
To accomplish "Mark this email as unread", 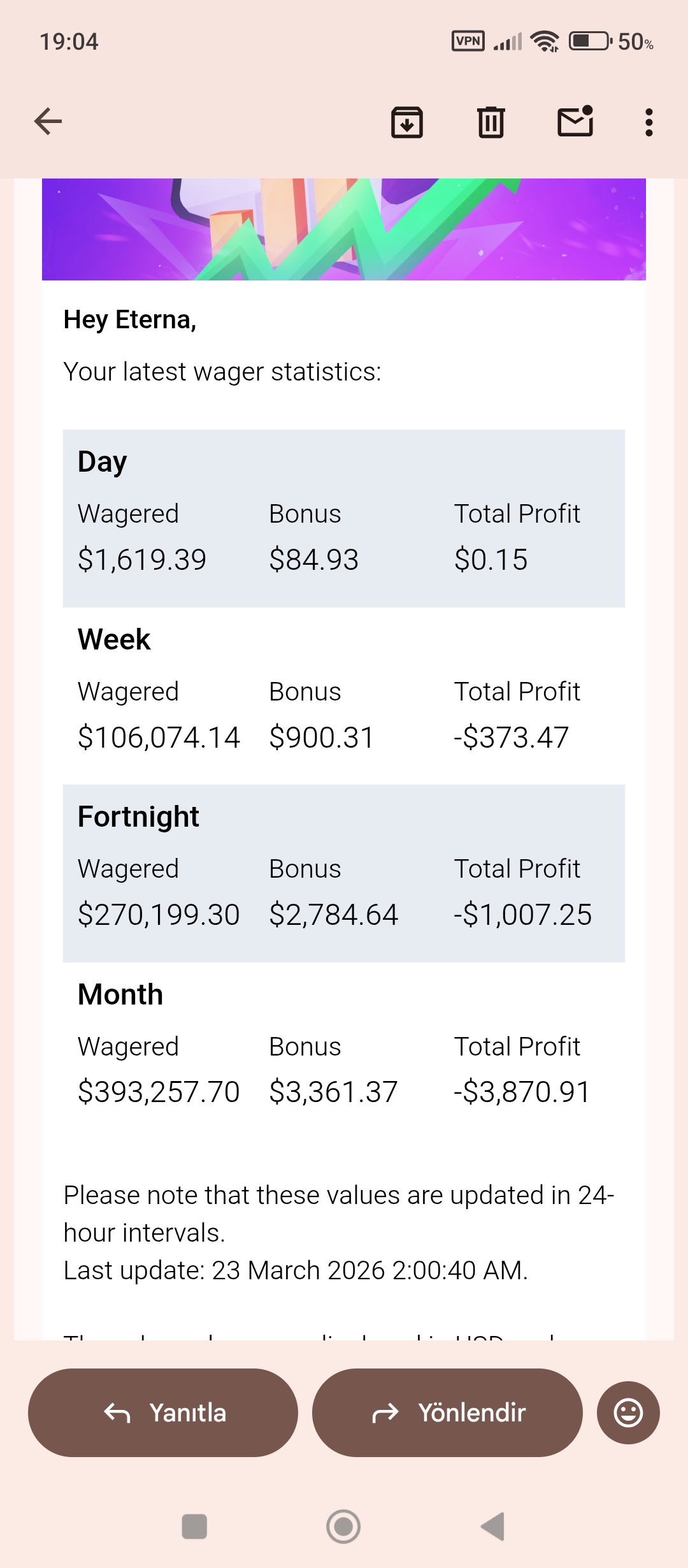I will click(575, 121).
